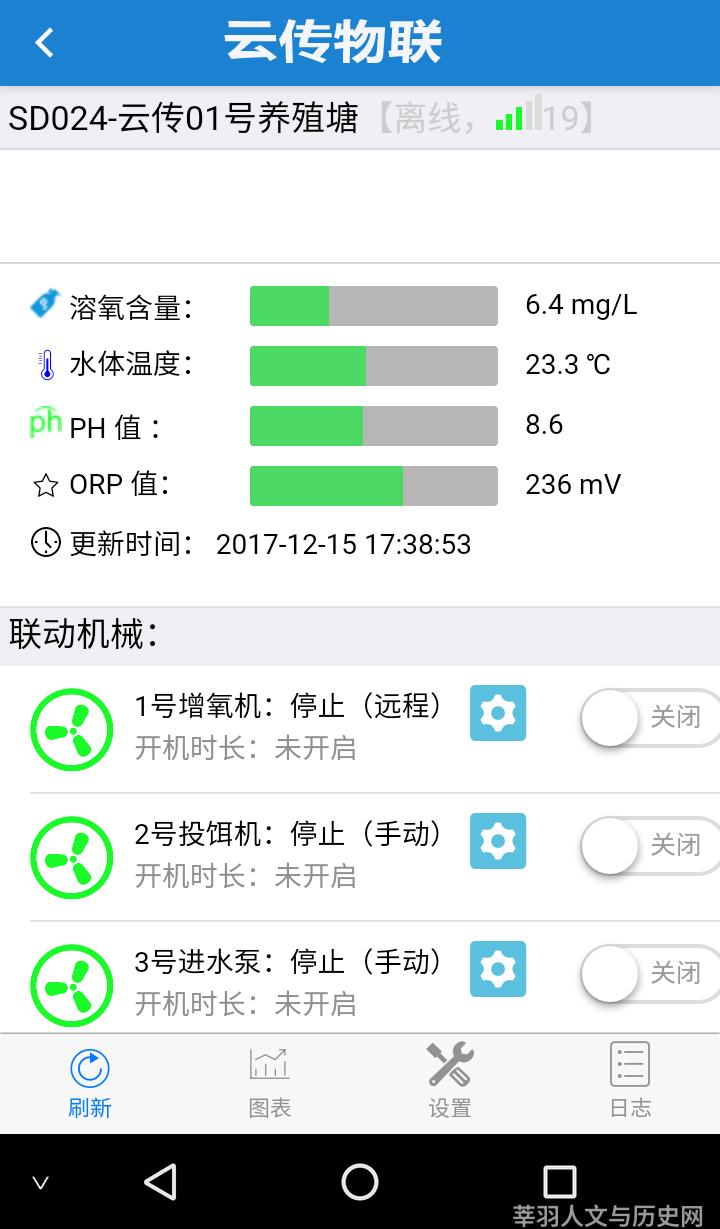Turn on the 2号投饵机 switch
This screenshot has width=720, height=1229.
[650, 845]
